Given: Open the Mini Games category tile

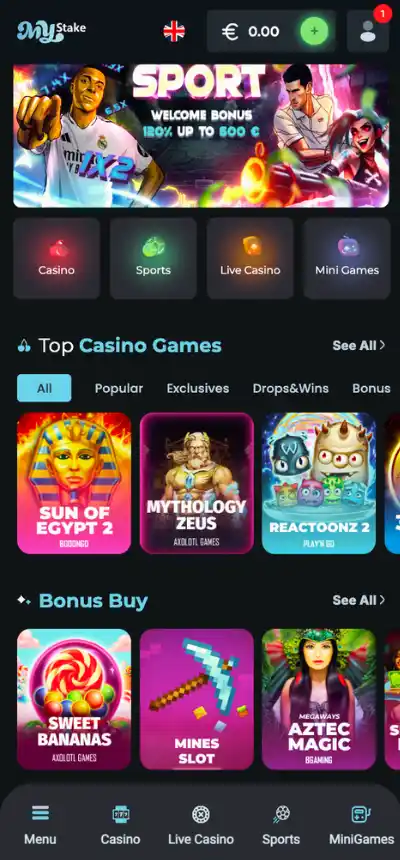Looking at the screenshot, I should coord(347,258).
